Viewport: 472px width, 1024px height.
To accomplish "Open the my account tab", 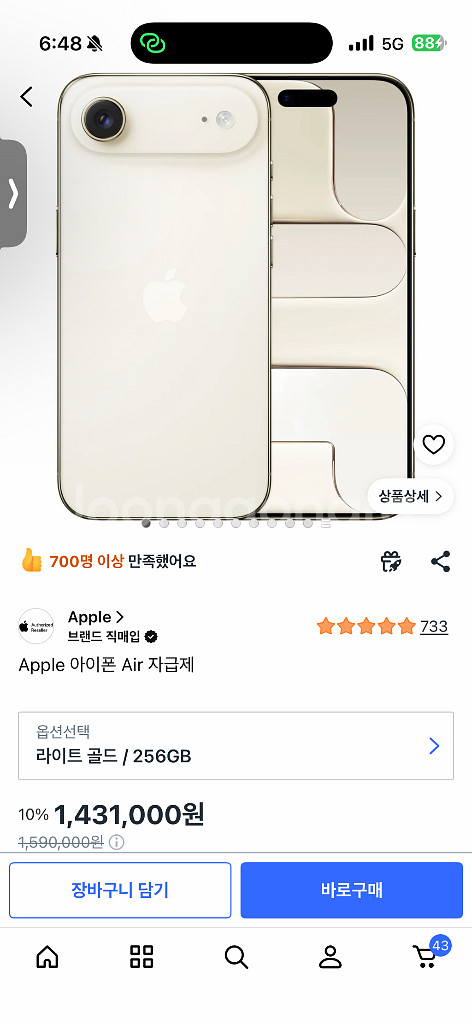I will 330,957.
